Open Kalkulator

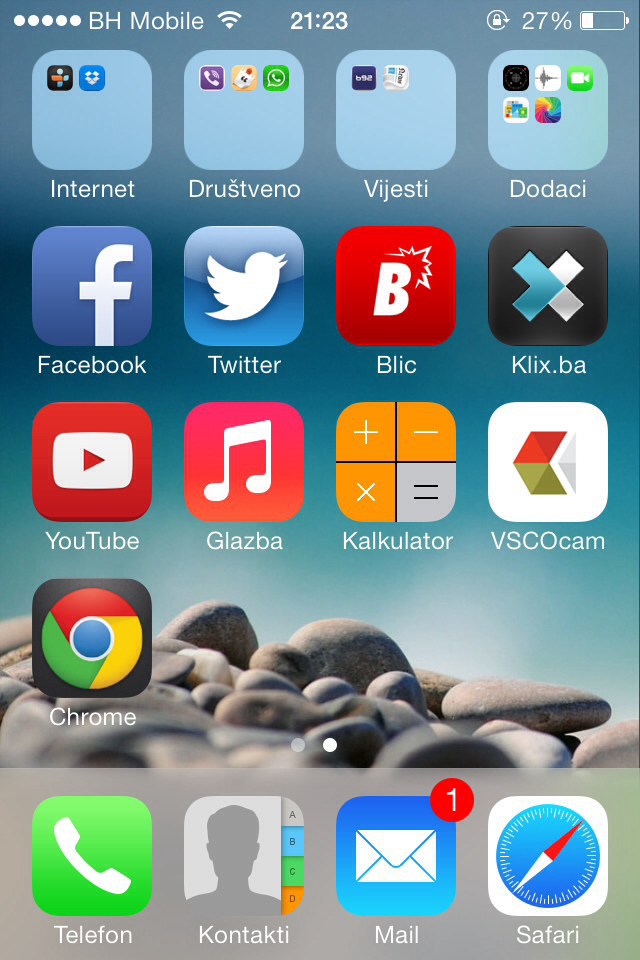396,462
